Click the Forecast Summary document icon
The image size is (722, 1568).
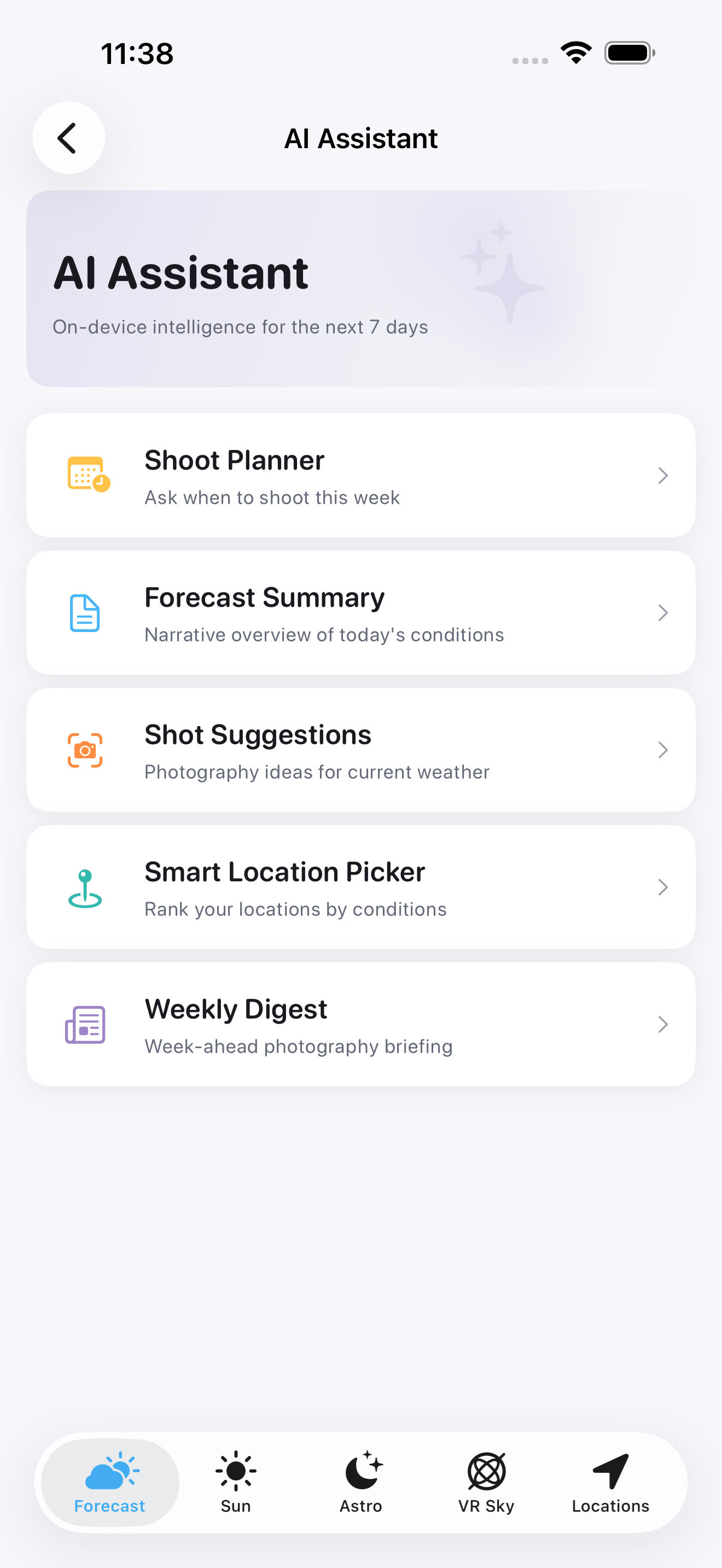point(85,612)
